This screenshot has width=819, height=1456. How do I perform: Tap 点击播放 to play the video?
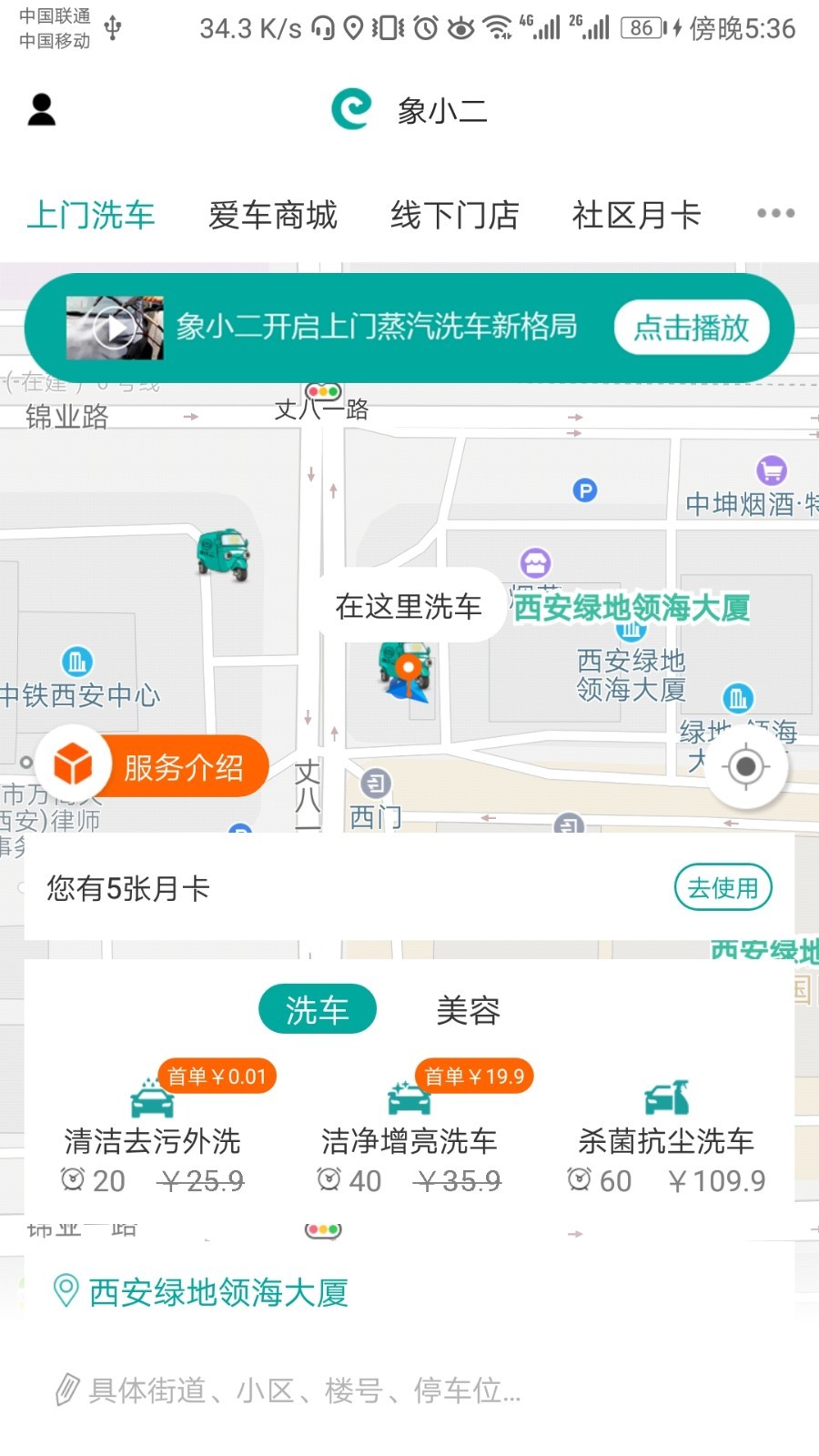(x=691, y=328)
